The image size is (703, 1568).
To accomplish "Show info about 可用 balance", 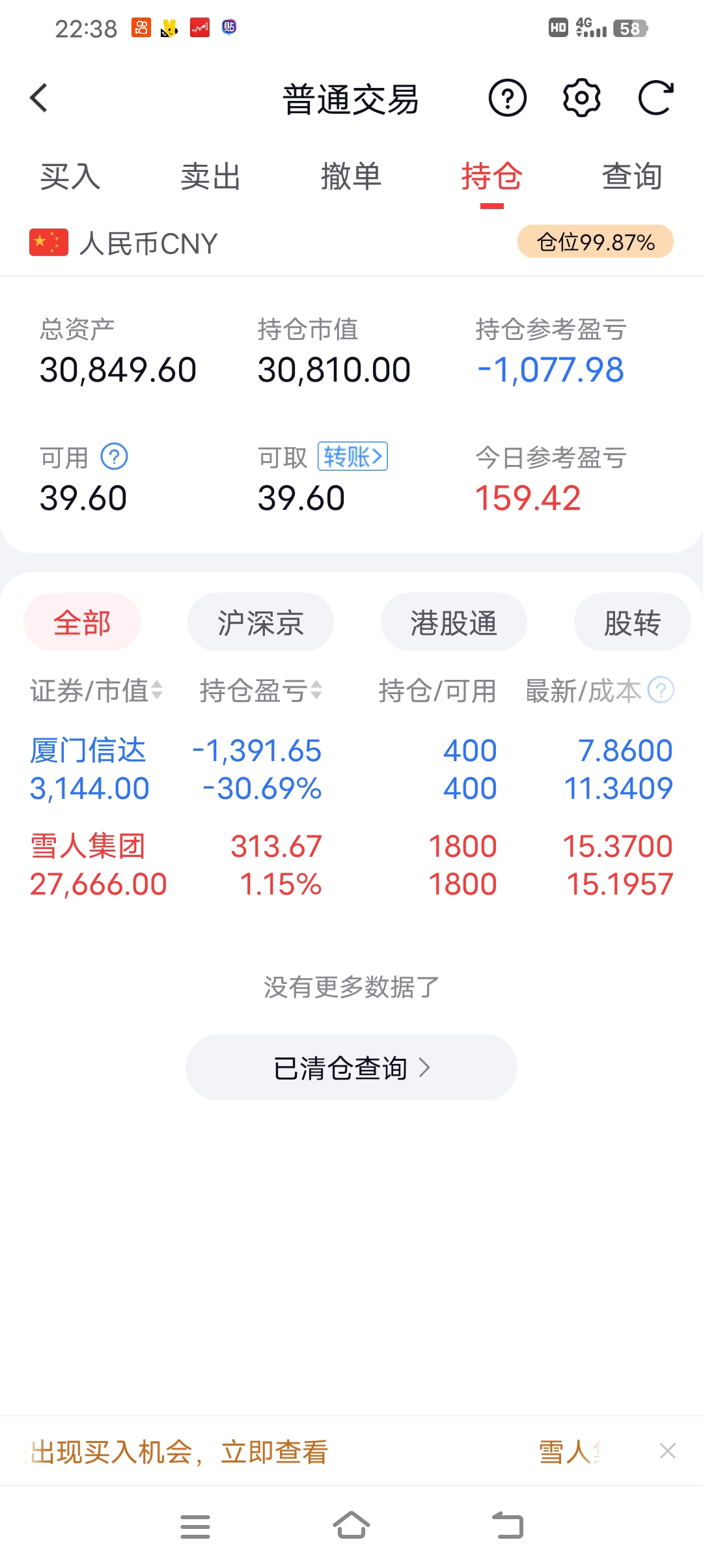I will (x=115, y=456).
